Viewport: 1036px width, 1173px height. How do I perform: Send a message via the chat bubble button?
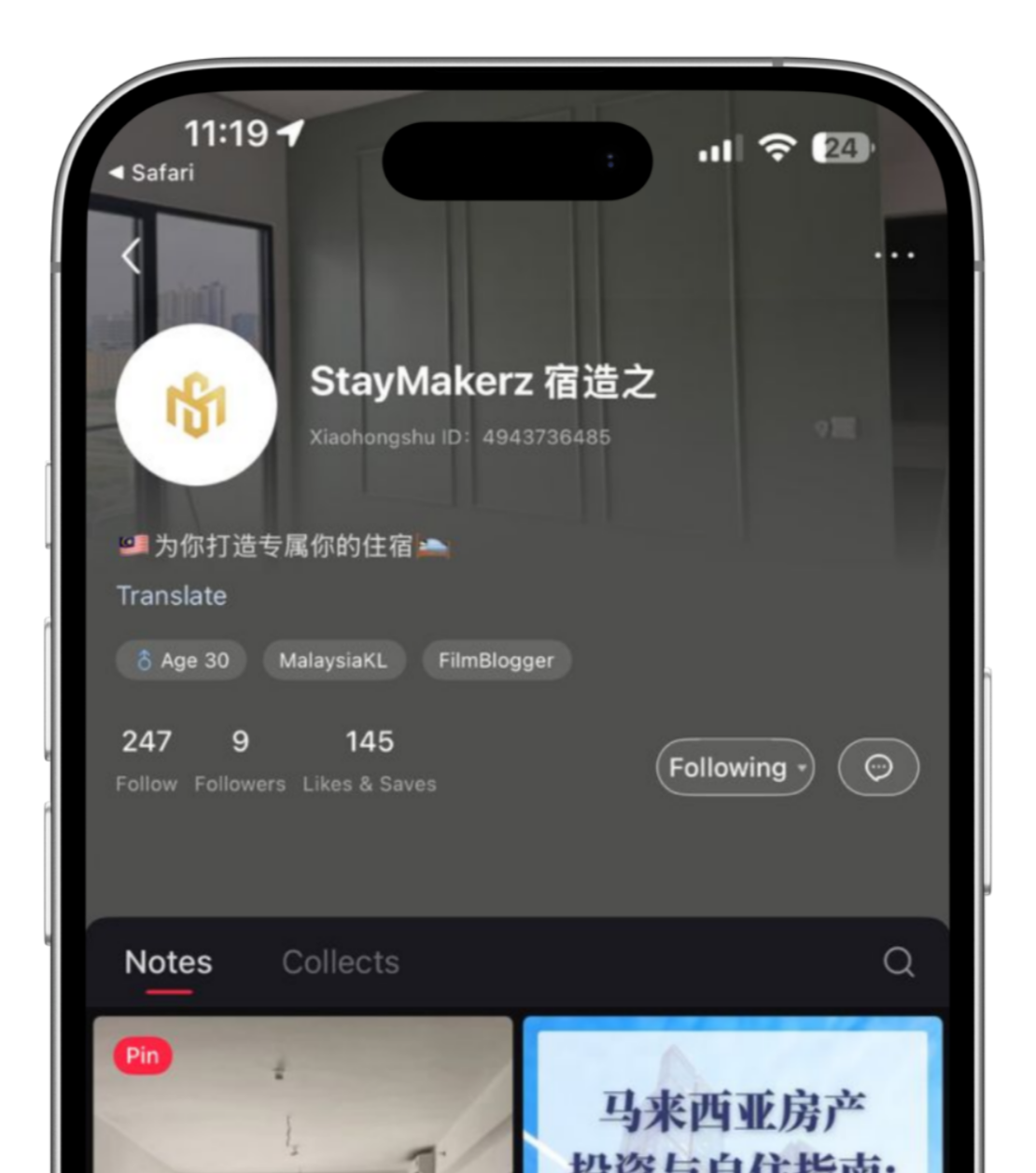point(878,767)
